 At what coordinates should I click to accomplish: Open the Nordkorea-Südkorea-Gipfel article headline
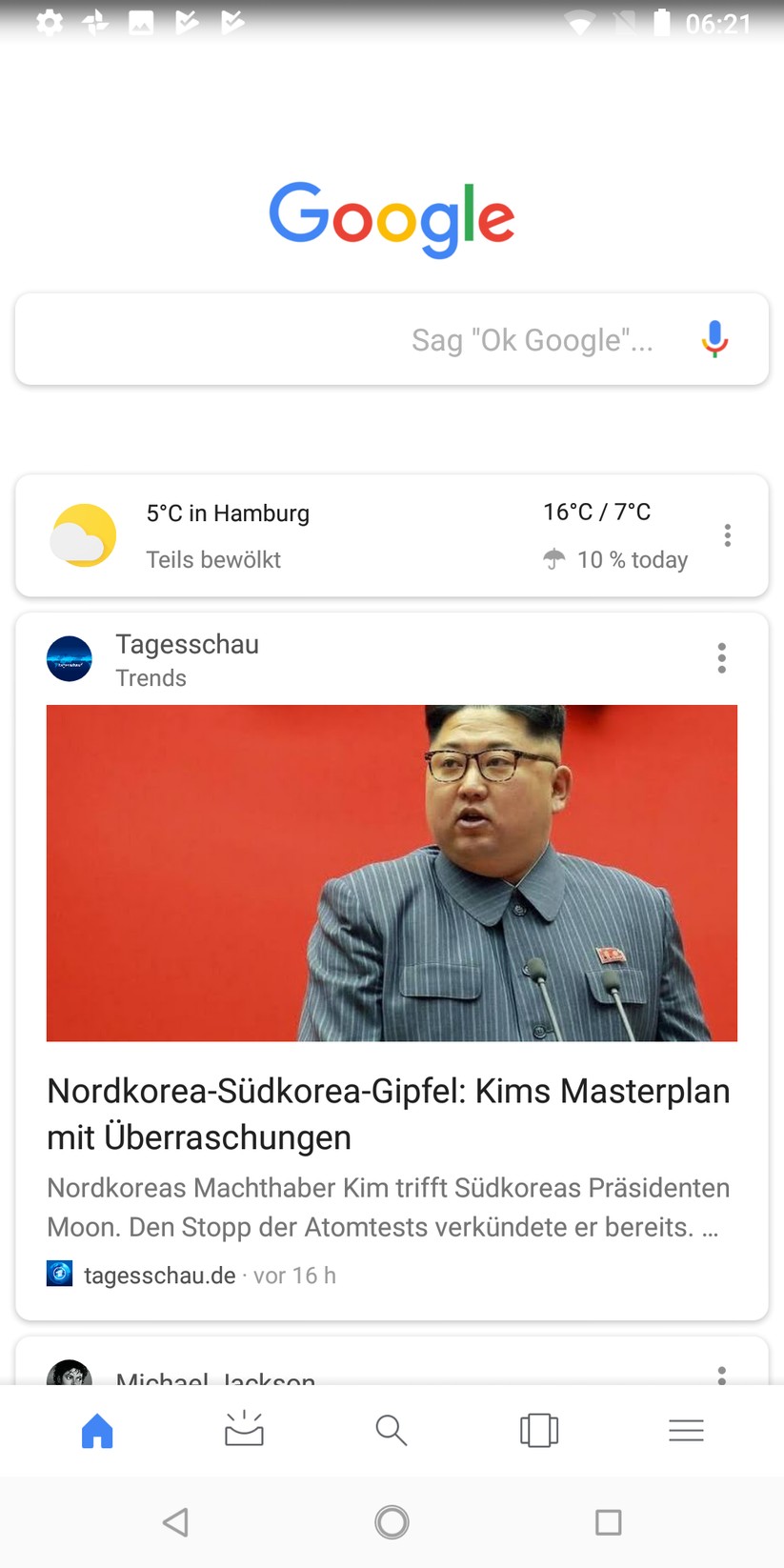click(x=388, y=1114)
